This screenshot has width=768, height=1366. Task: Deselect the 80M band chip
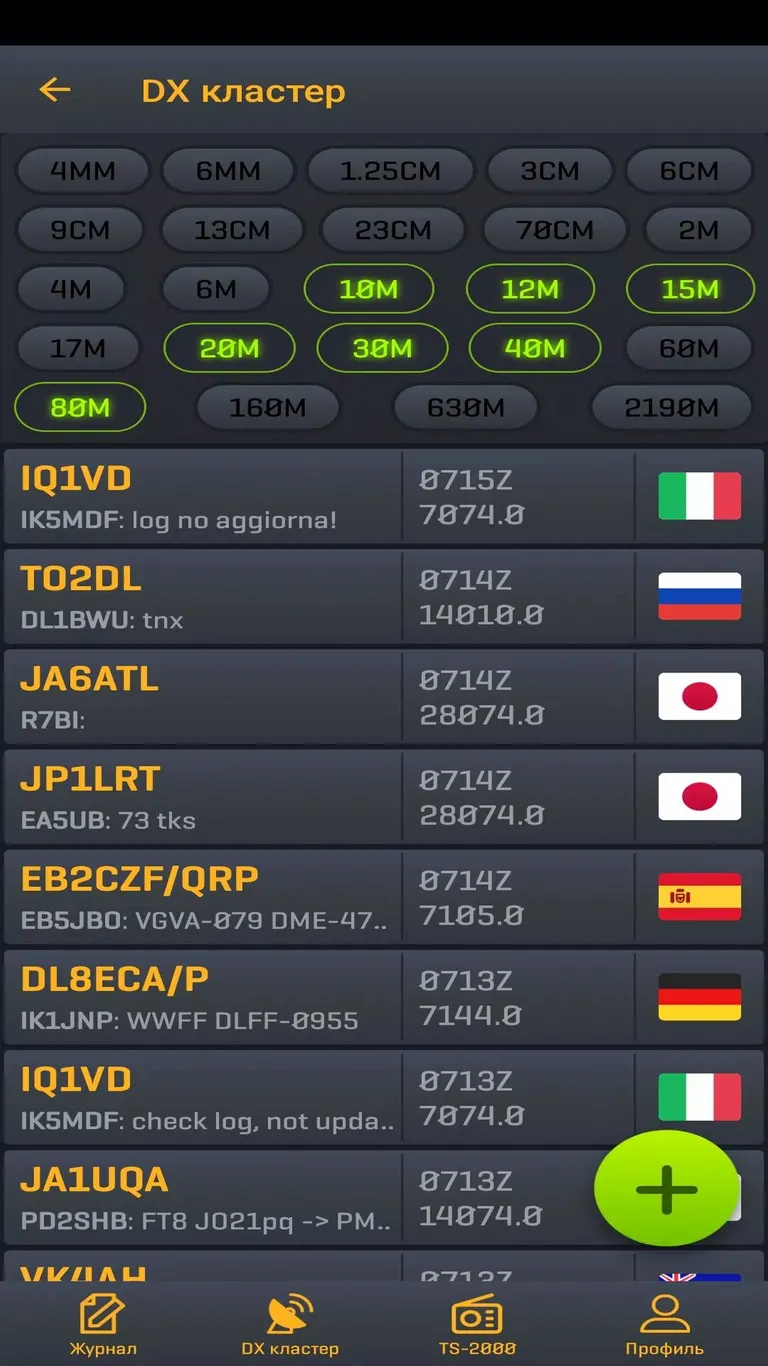tap(80, 408)
